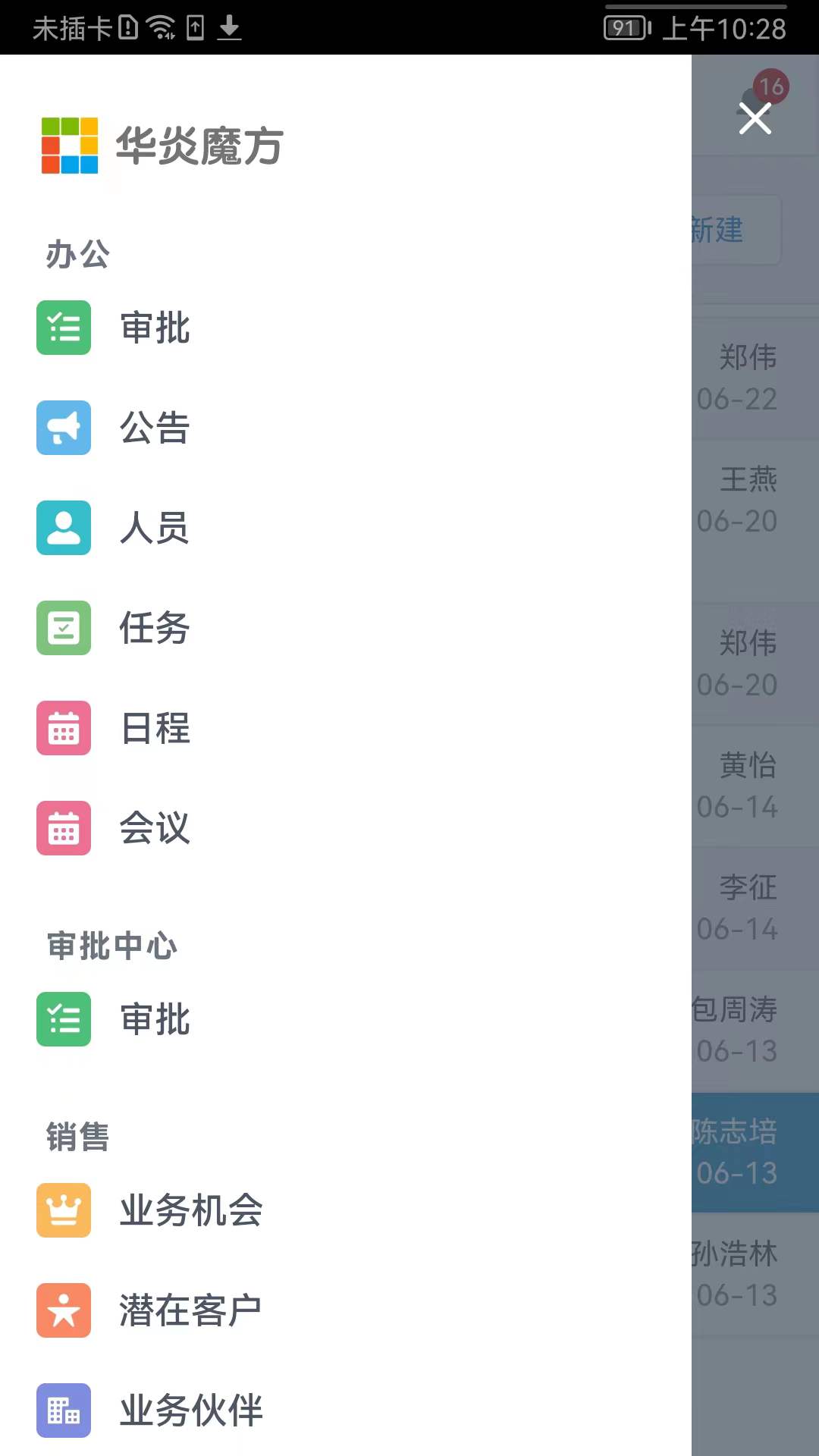This screenshot has height=1456, width=819.
Task: Select the 任务 tasks icon
Action: click(63, 629)
